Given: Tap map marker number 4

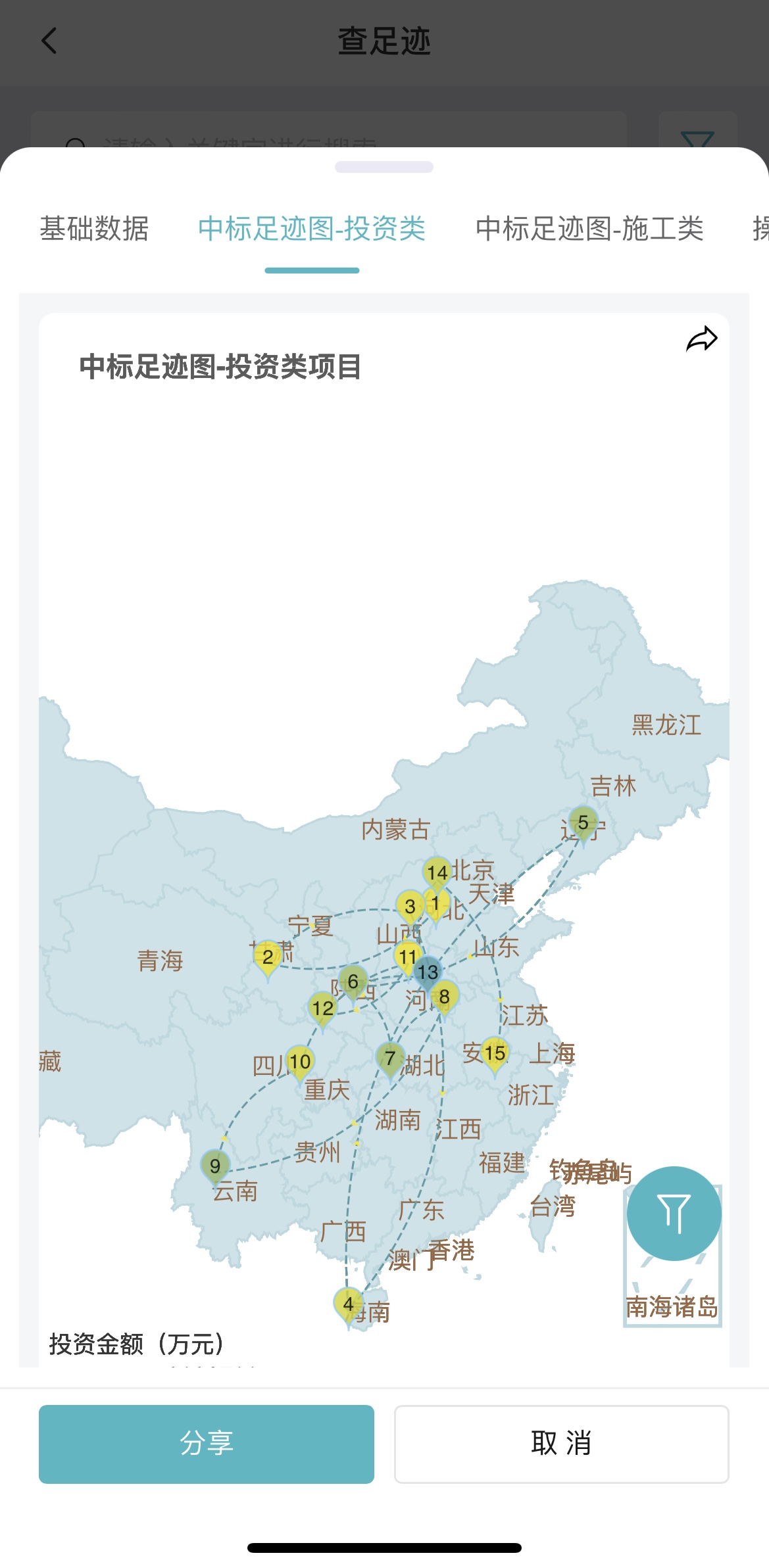Looking at the screenshot, I should (x=348, y=1304).
